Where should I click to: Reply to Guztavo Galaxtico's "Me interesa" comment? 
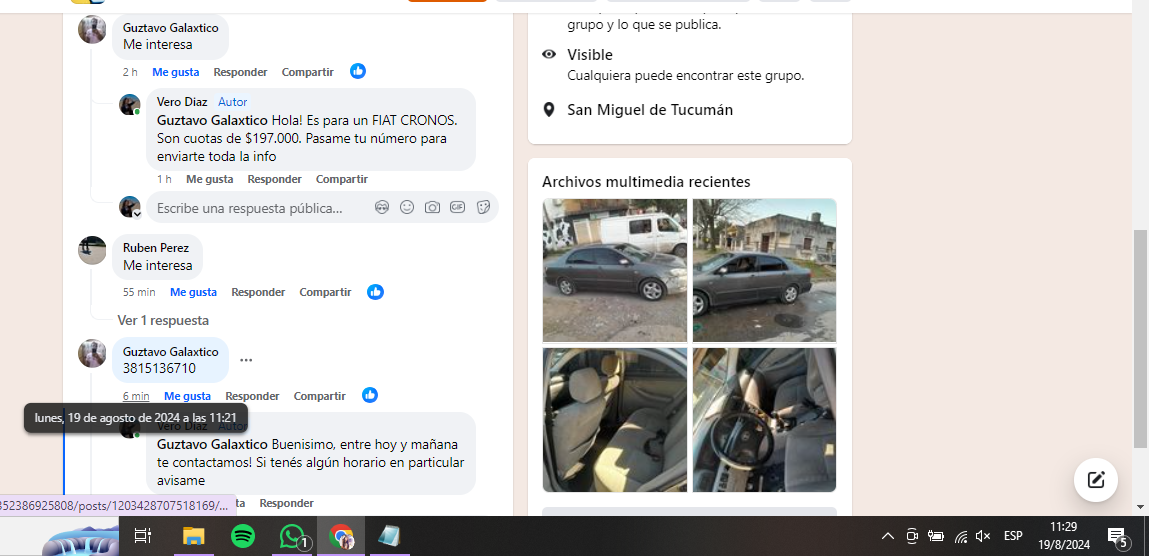[x=240, y=72]
